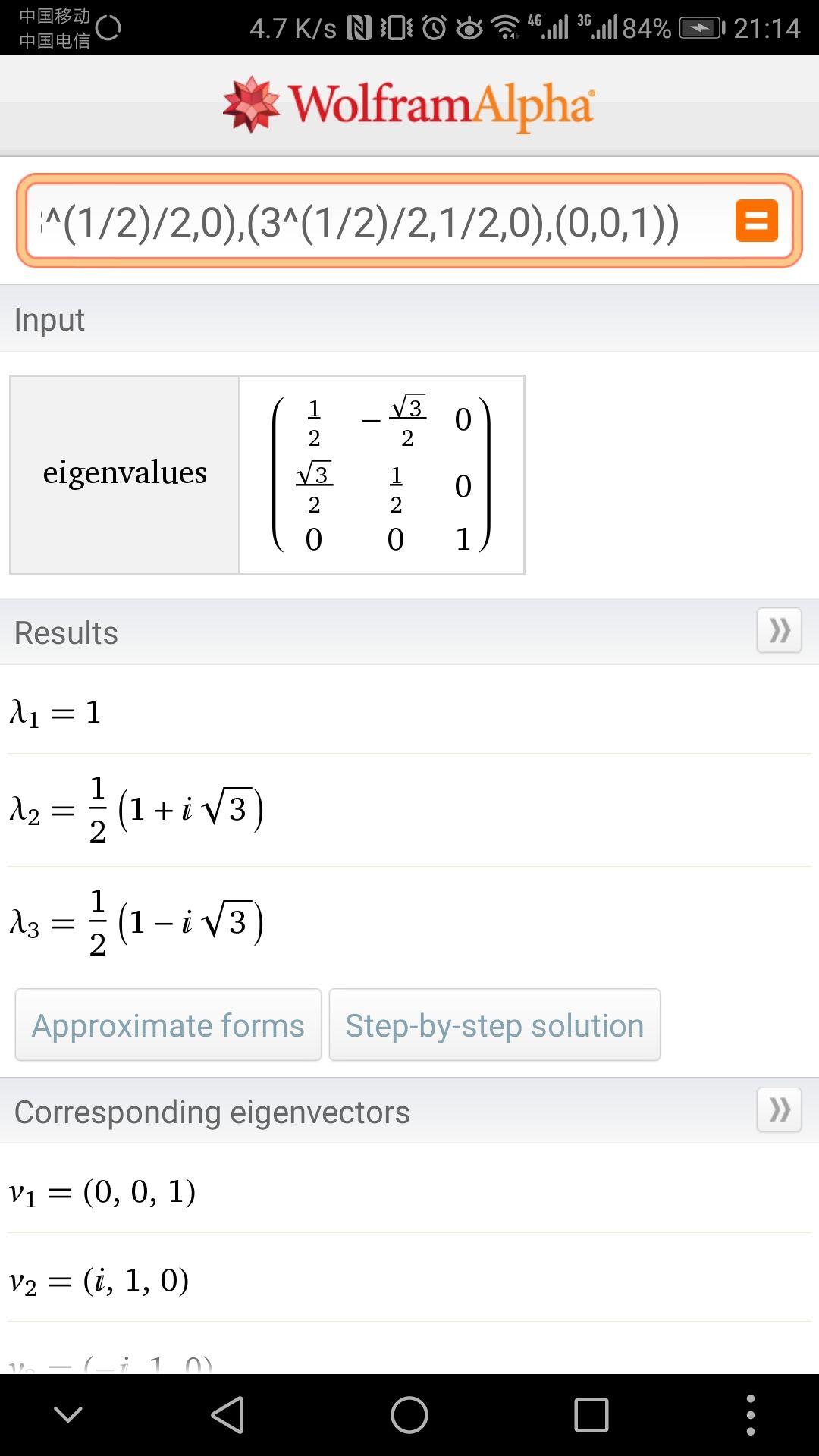Expand Corresponding eigenvectors pod options

[x=779, y=1109]
